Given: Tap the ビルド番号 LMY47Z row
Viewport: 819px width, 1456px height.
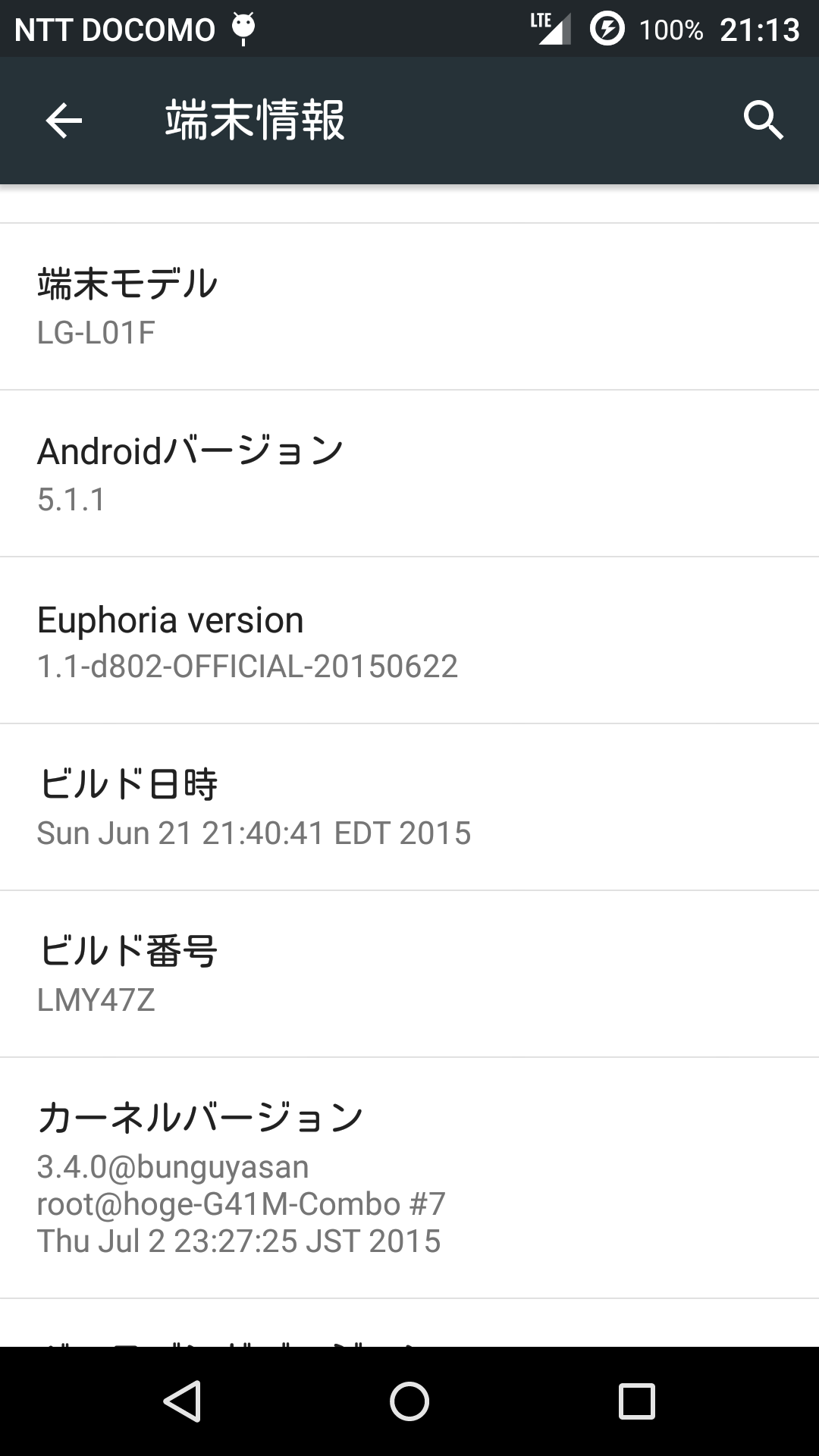Looking at the screenshot, I should tap(409, 974).
